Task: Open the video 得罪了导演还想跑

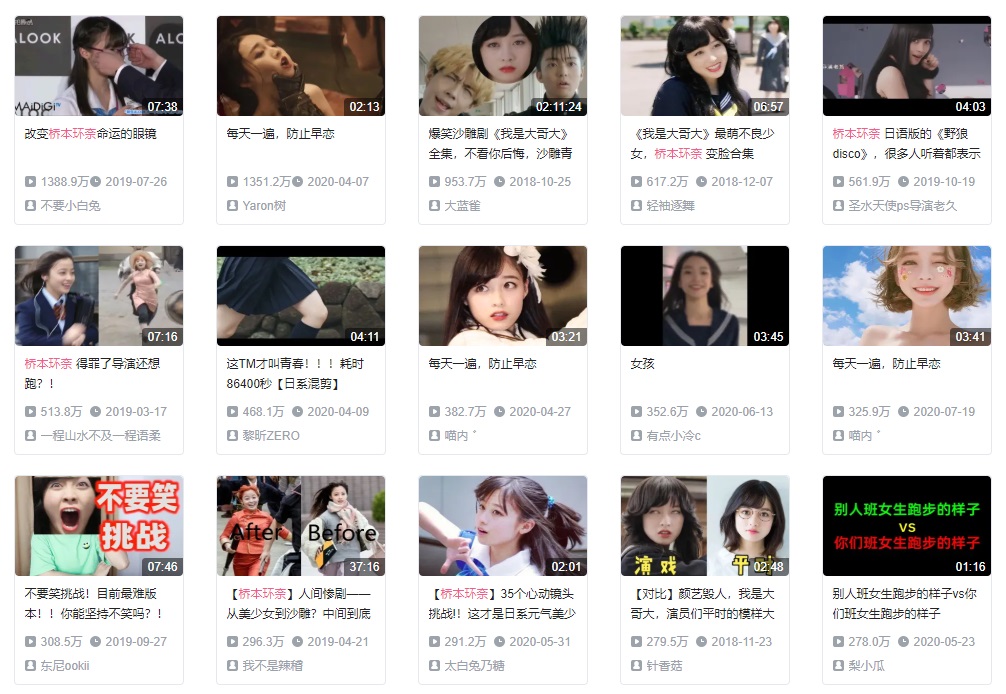Action: tap(98, 296)
